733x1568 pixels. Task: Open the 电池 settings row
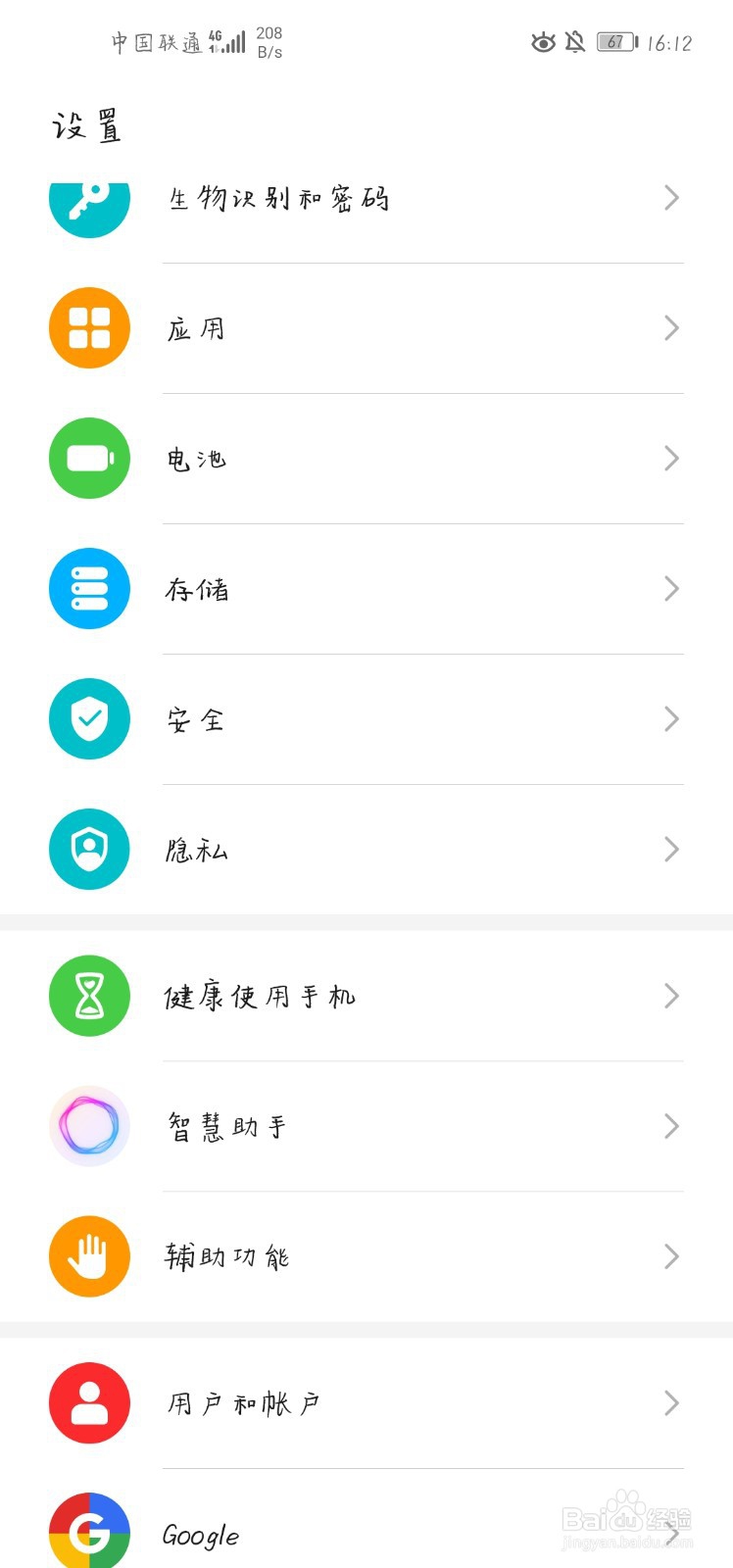pos(196,459)
